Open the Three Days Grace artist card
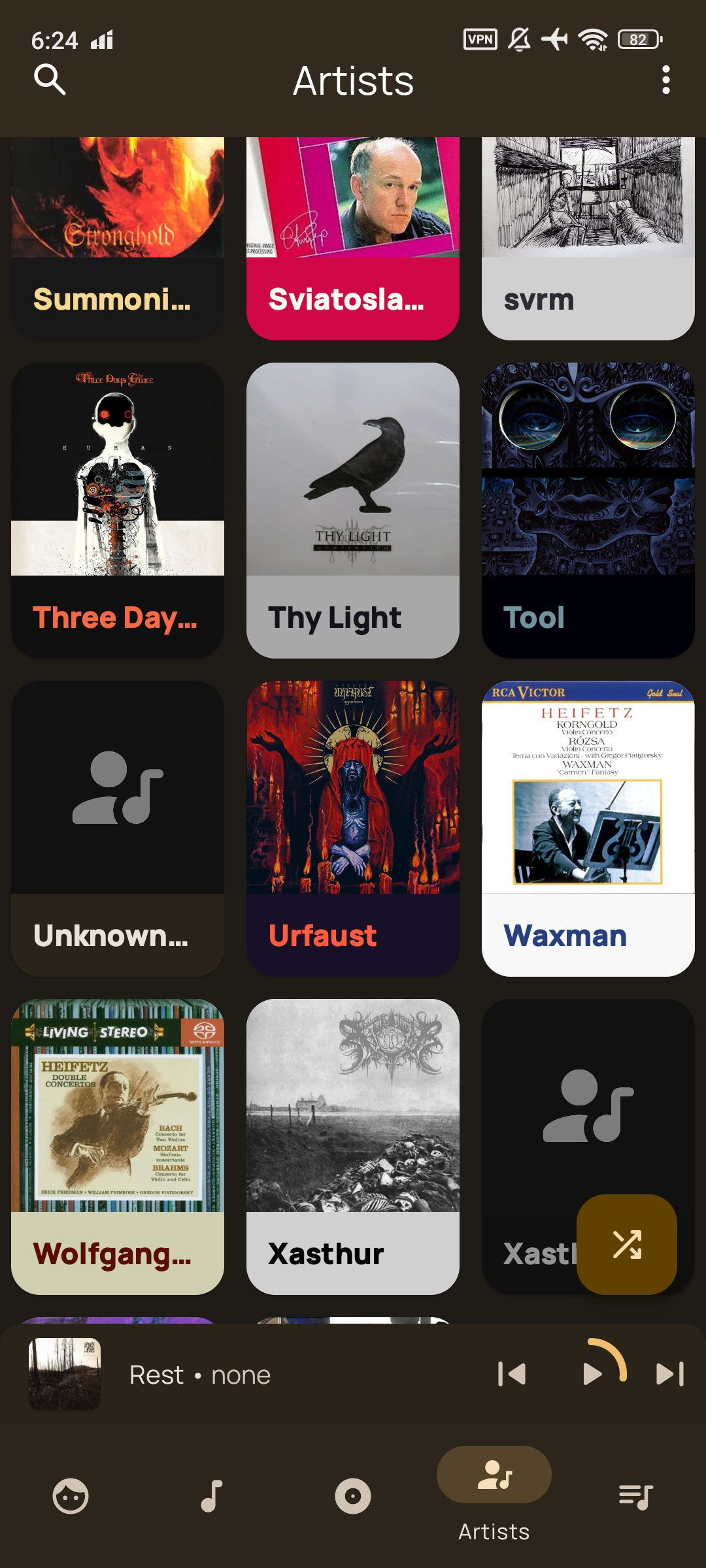706x1568 pixels. 118,510
